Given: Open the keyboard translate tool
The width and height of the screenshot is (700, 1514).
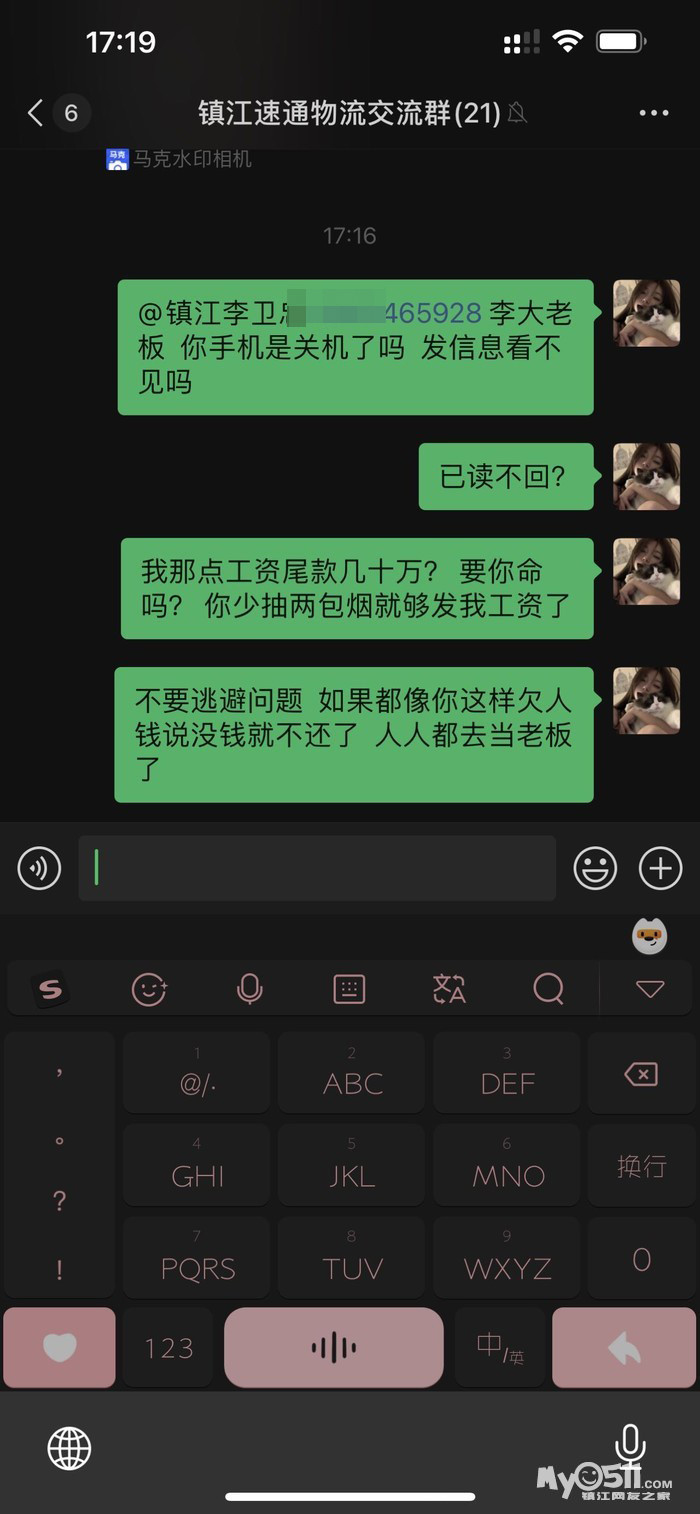Looking at the screenshot, I should pyautogui.click(x=449, y=990).
